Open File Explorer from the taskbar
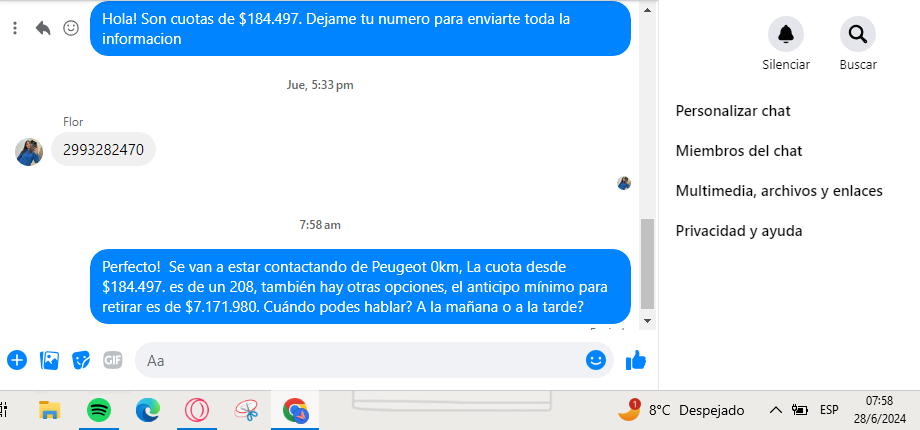 tap(50, 410)
